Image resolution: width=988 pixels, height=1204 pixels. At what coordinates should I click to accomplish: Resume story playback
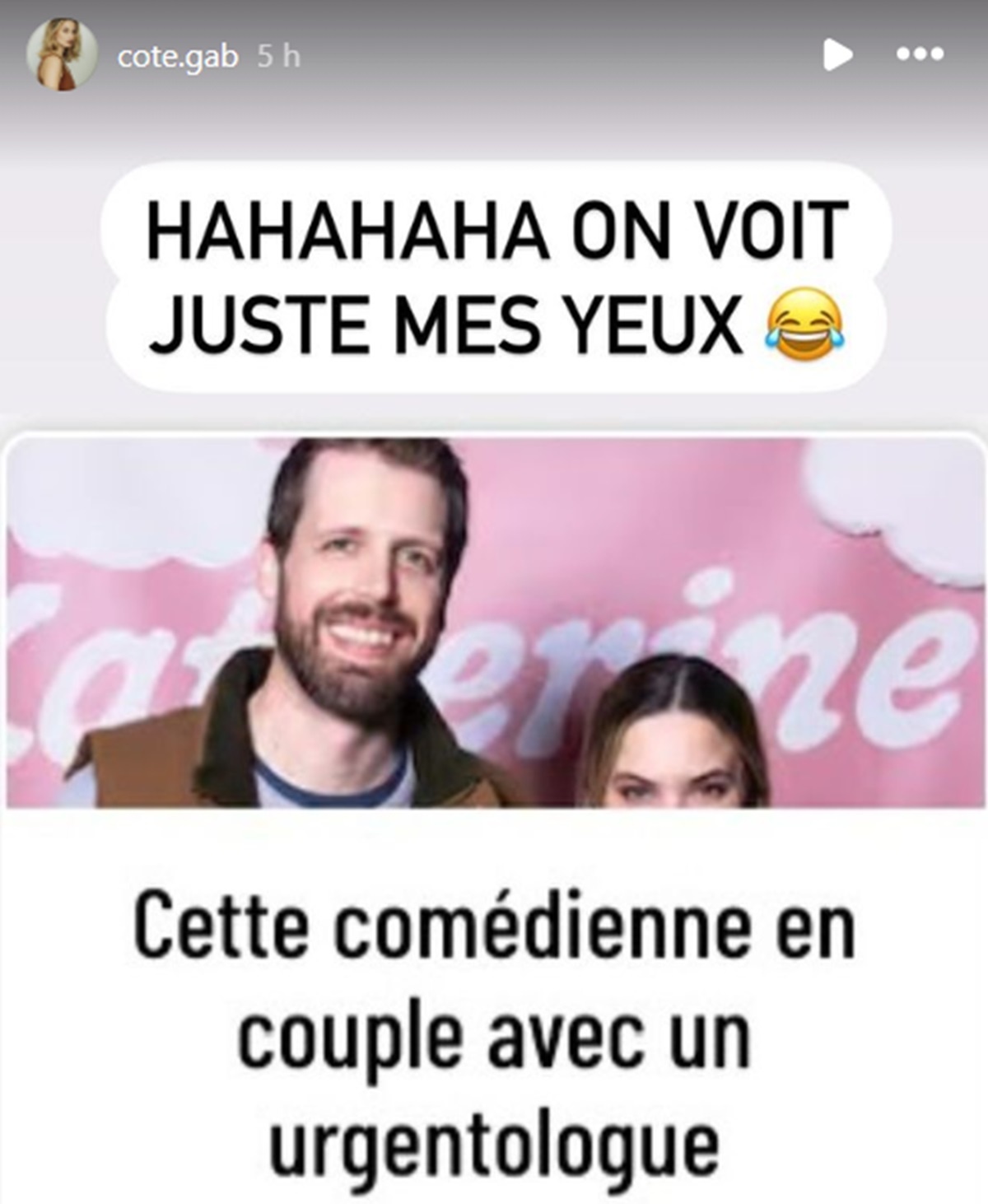[837, 55]
